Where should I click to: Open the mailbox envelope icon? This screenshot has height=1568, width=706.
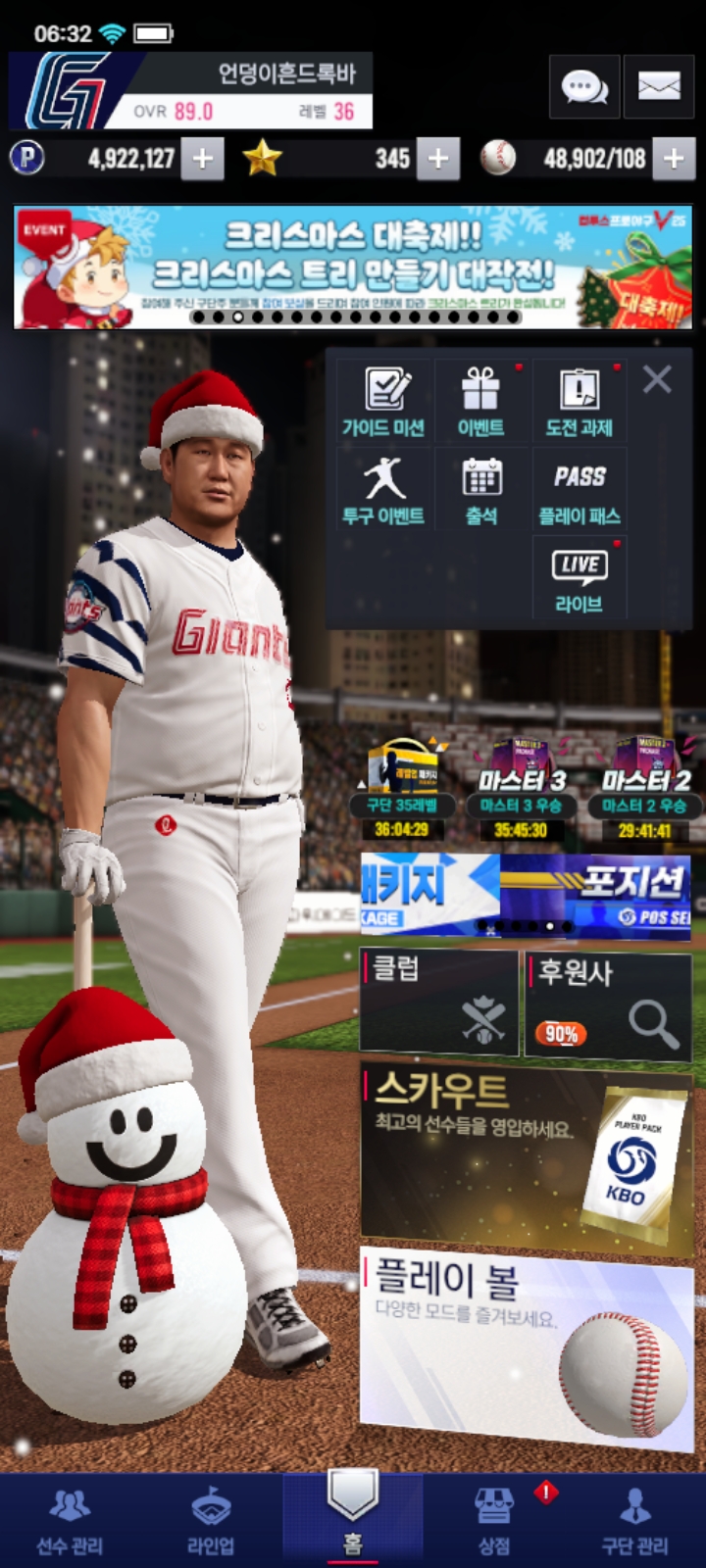point(659,87)
